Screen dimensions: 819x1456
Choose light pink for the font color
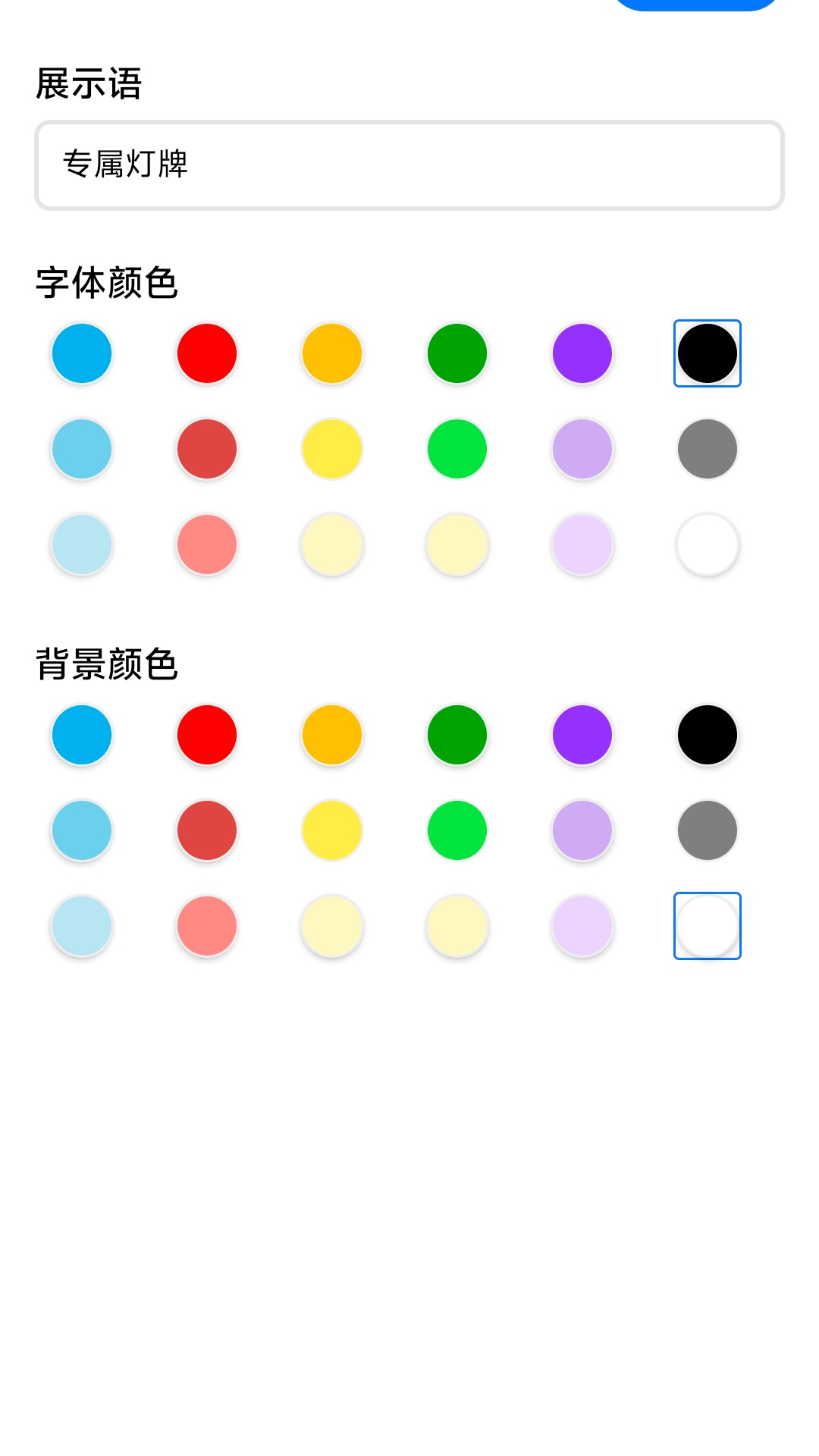(206, 544)
